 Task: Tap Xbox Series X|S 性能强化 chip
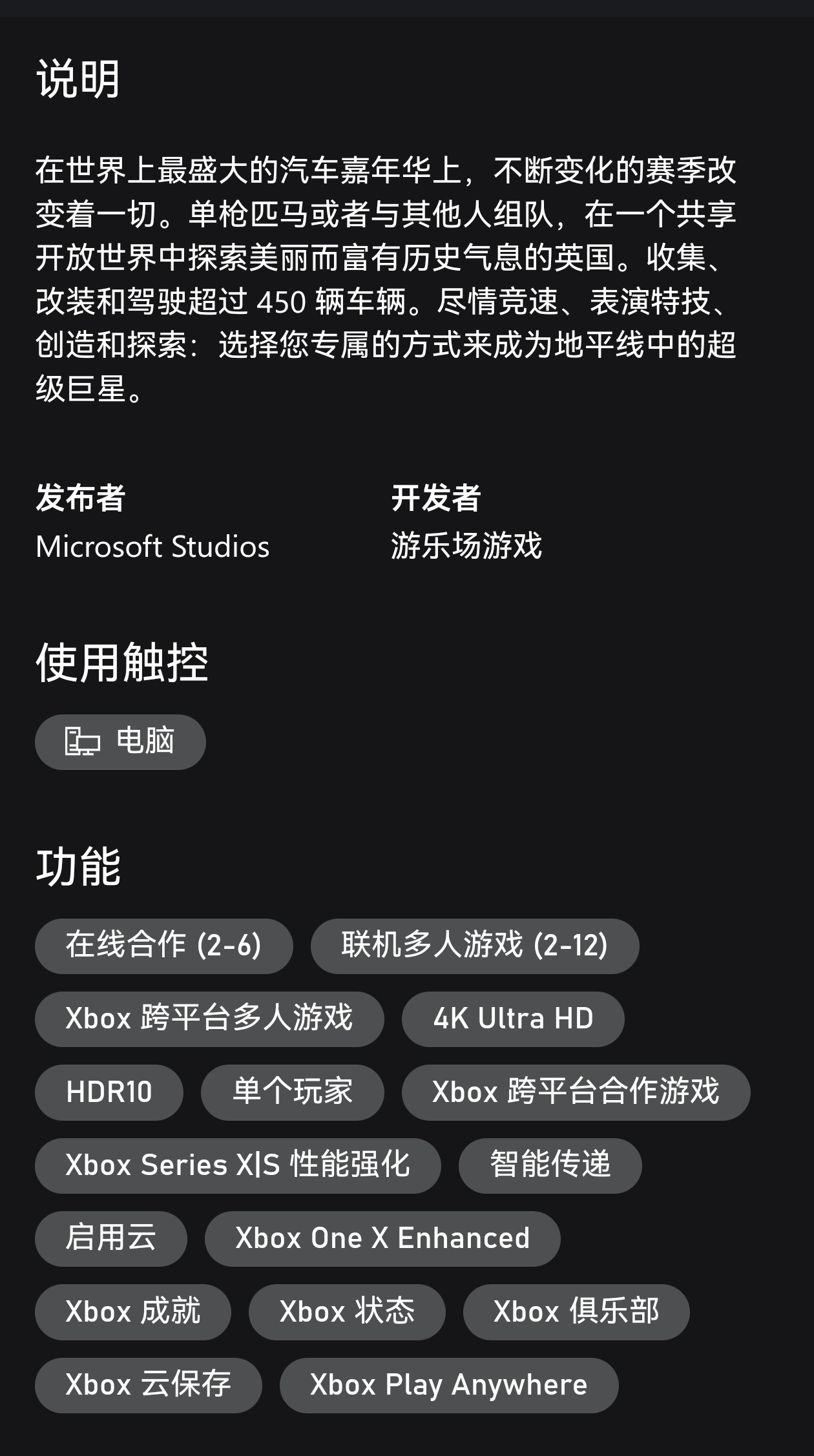237,1165
